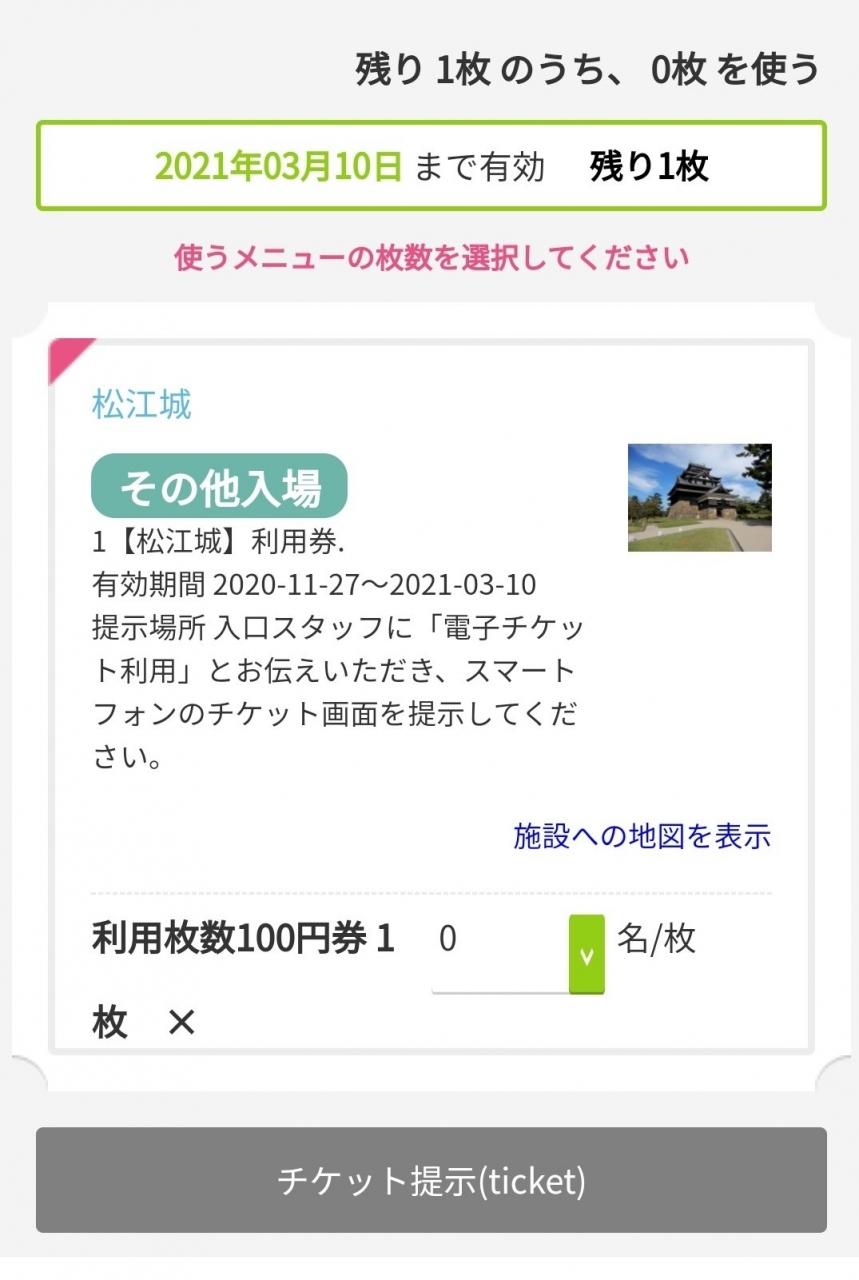View the Matsue Castle photo
859x1280 pixels.
coord(699,497)
